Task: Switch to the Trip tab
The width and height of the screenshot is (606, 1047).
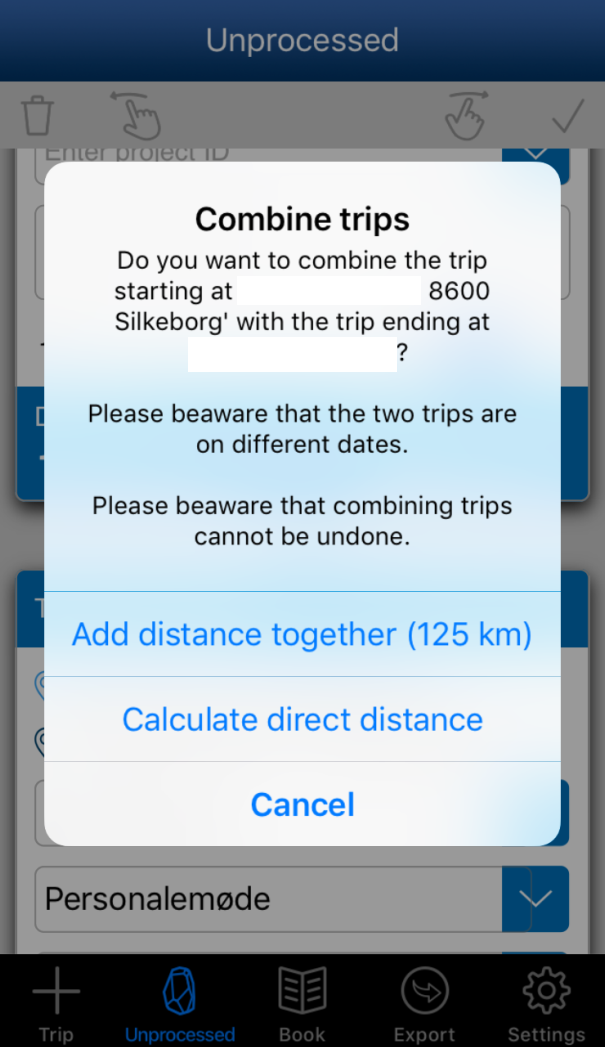Action: point(56,1002)
